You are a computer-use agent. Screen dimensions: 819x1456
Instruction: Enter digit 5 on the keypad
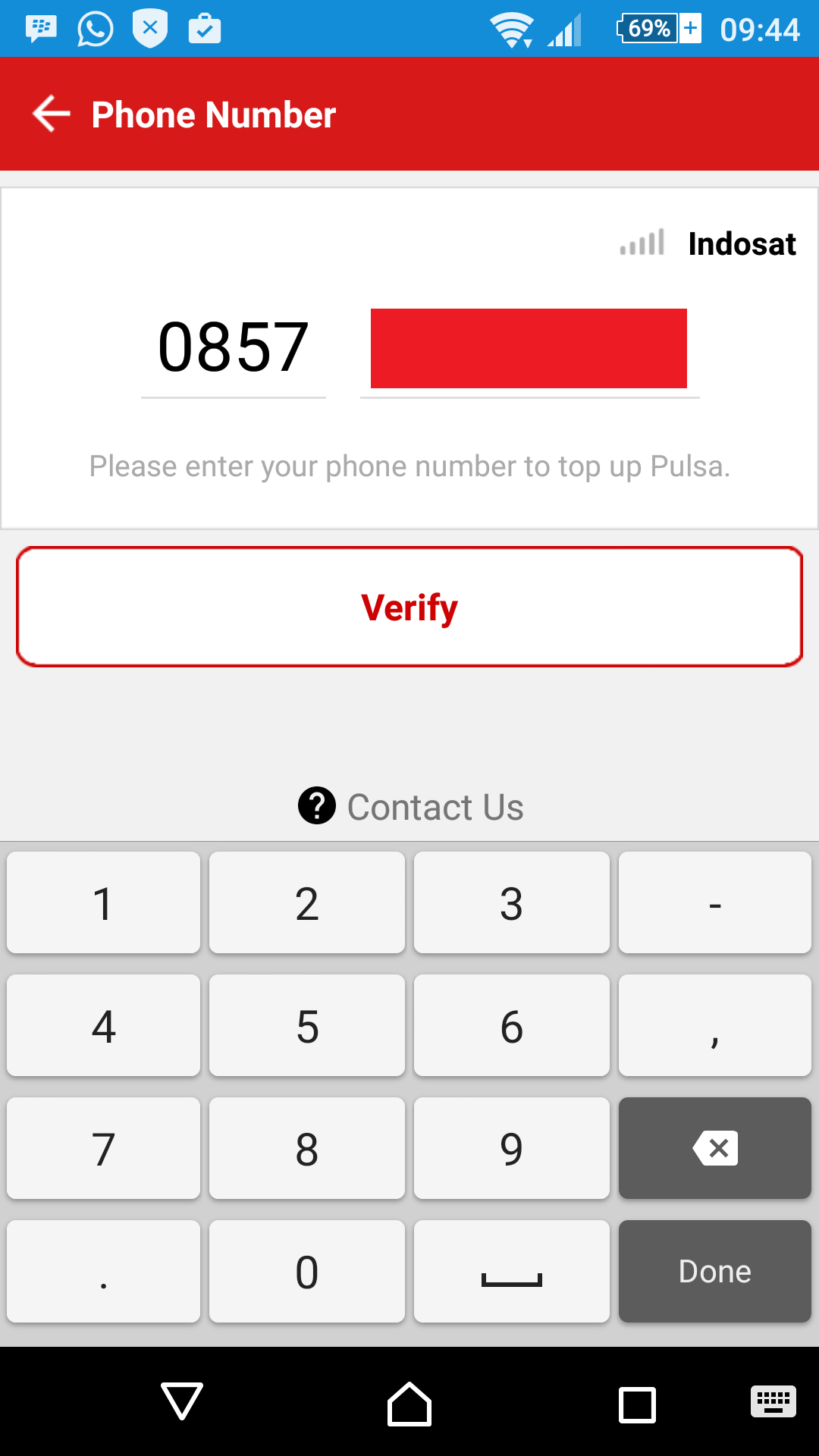click(x=307, y=1025)
